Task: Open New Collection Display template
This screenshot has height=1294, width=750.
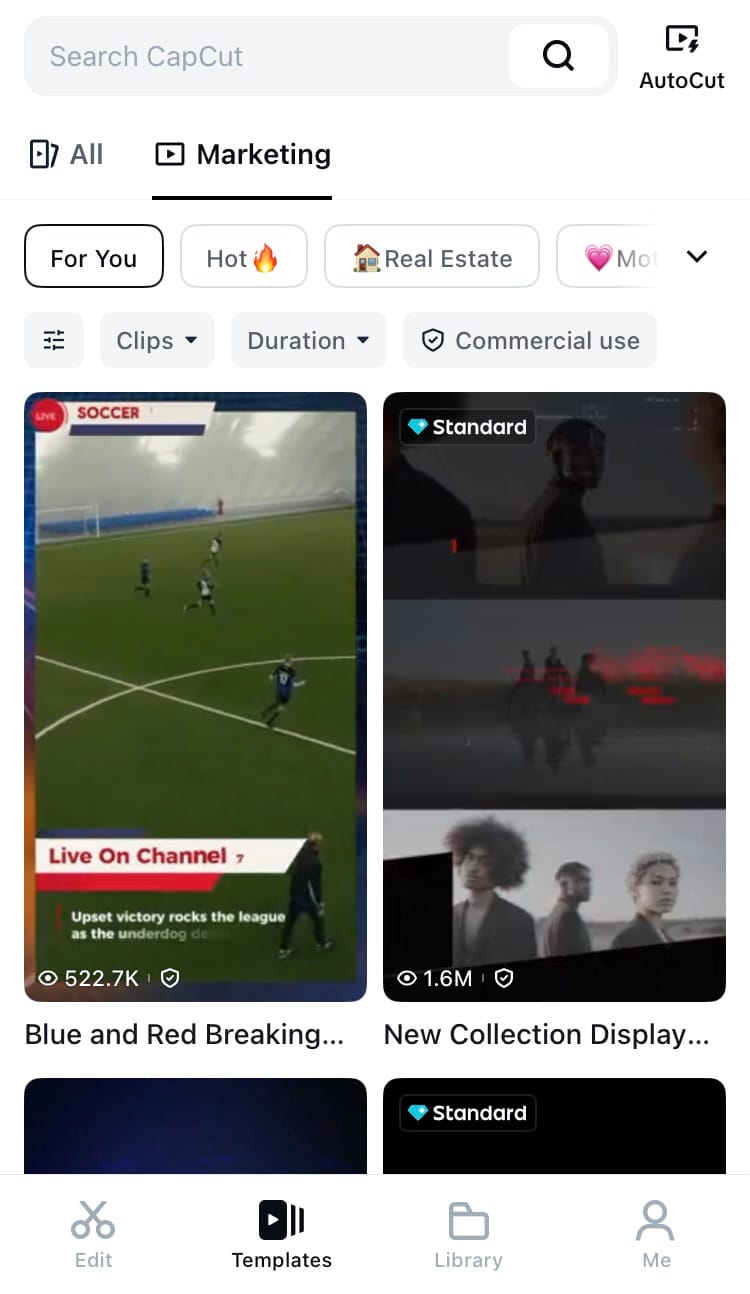Action: 554,696
